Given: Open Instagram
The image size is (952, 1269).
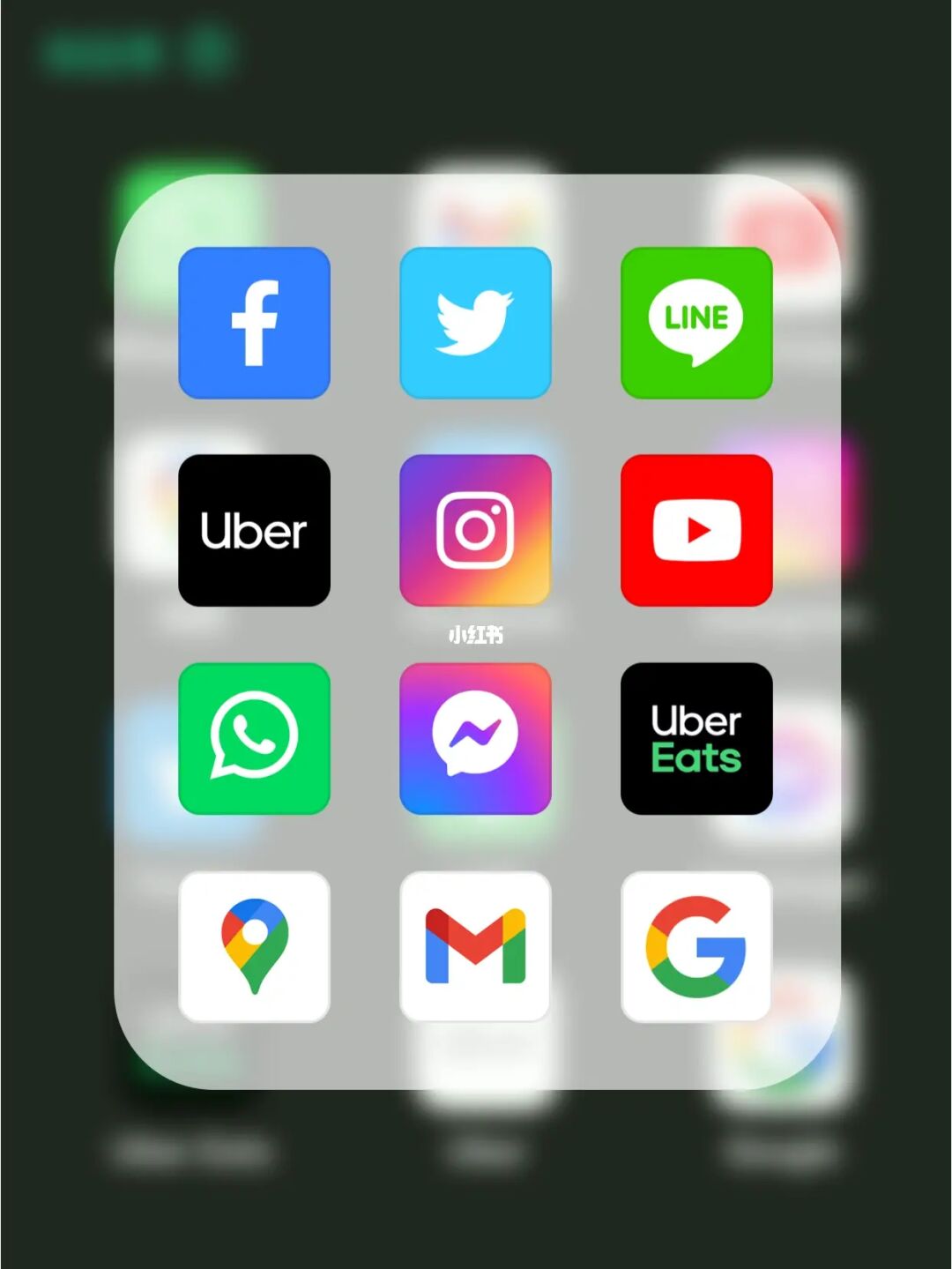Looking at the screenshot, I should (475, 530).
